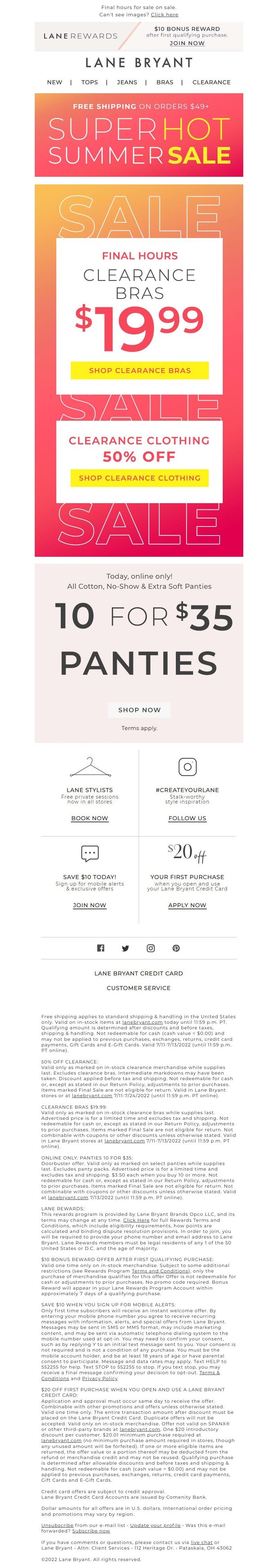The width and height of the screenshot is (278, 1568).
Task: Open the JEANS category
Action: (126, 82)
